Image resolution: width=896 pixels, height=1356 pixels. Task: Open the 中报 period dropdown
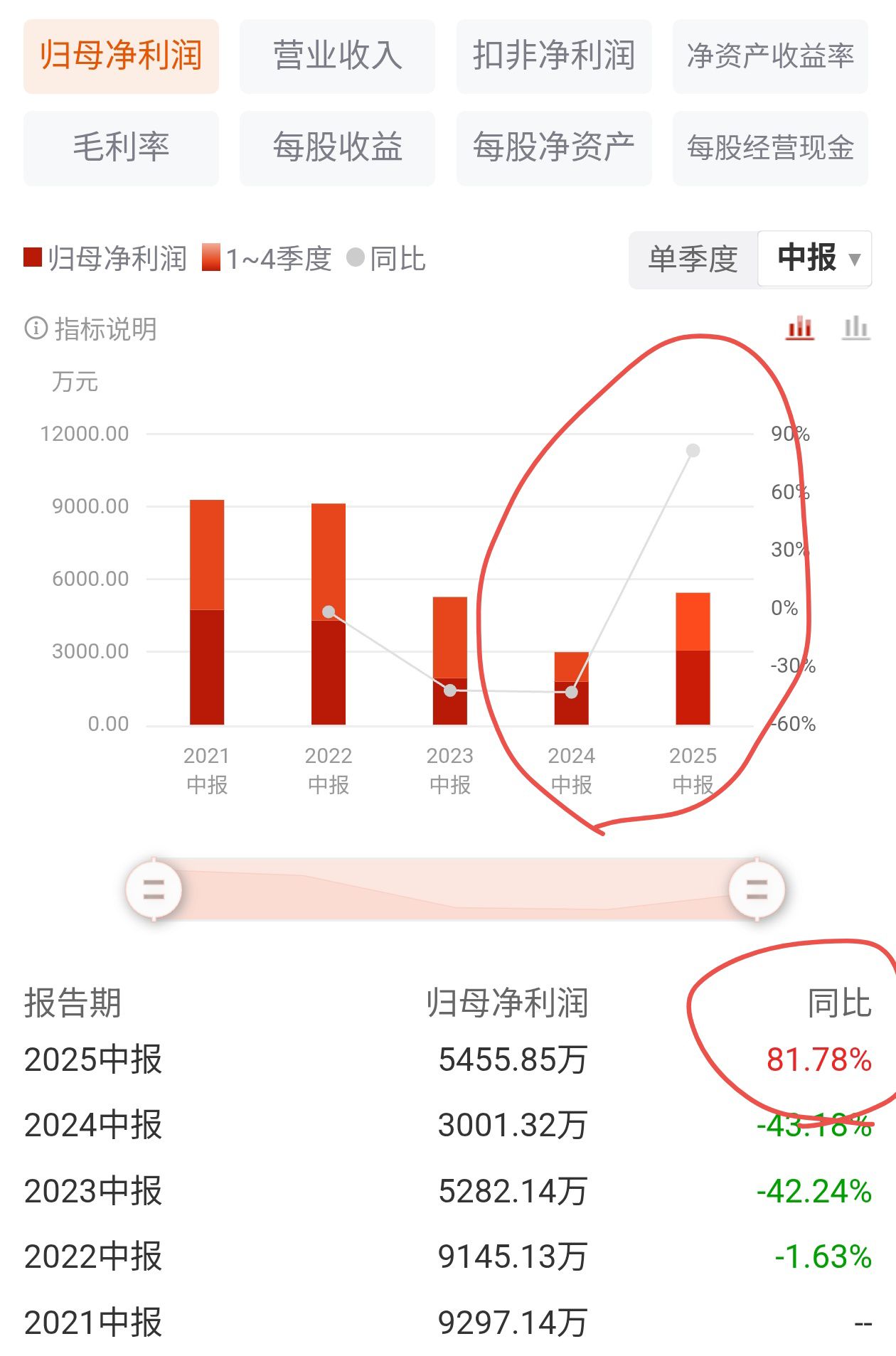coord(815,258)
